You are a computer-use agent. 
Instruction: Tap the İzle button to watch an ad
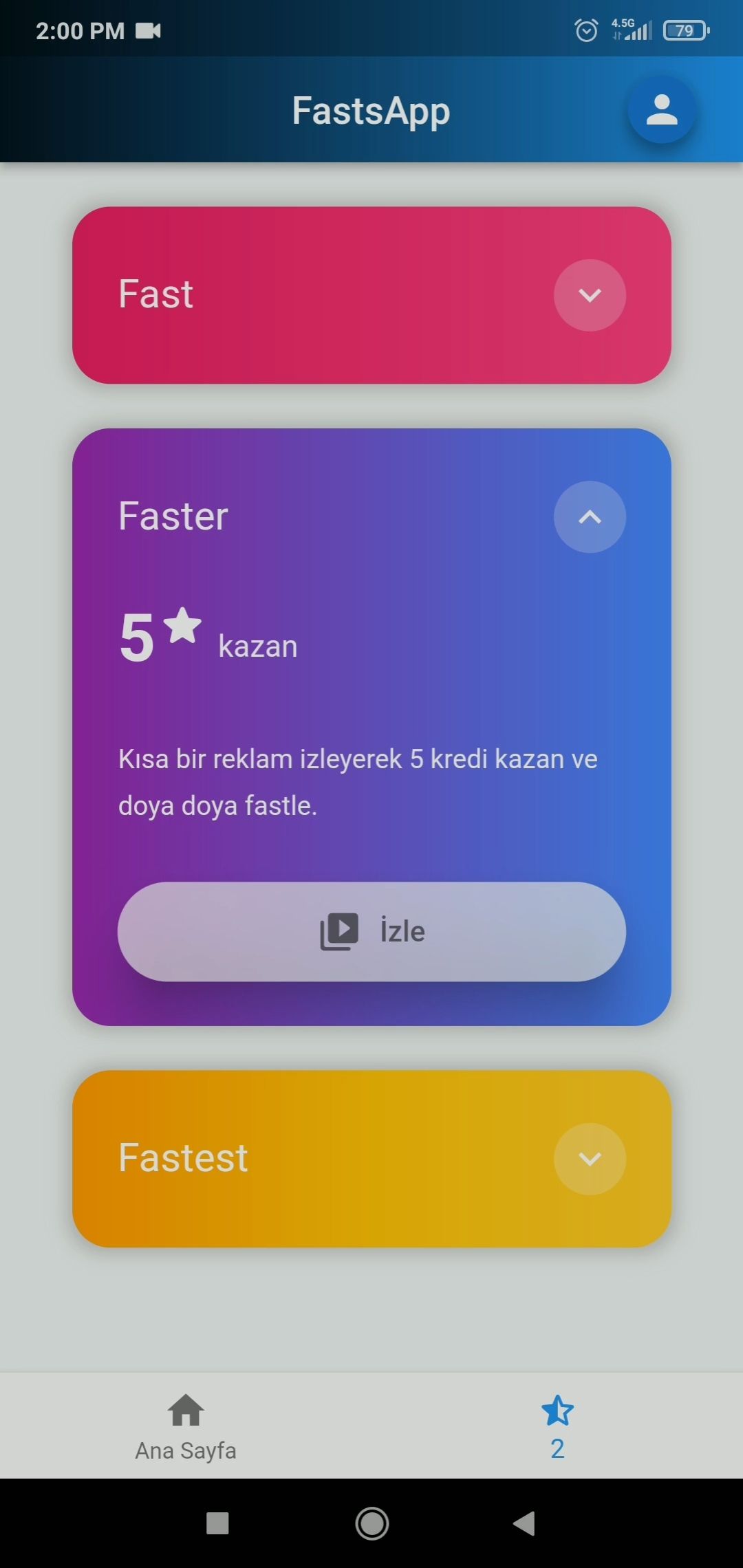371,931
